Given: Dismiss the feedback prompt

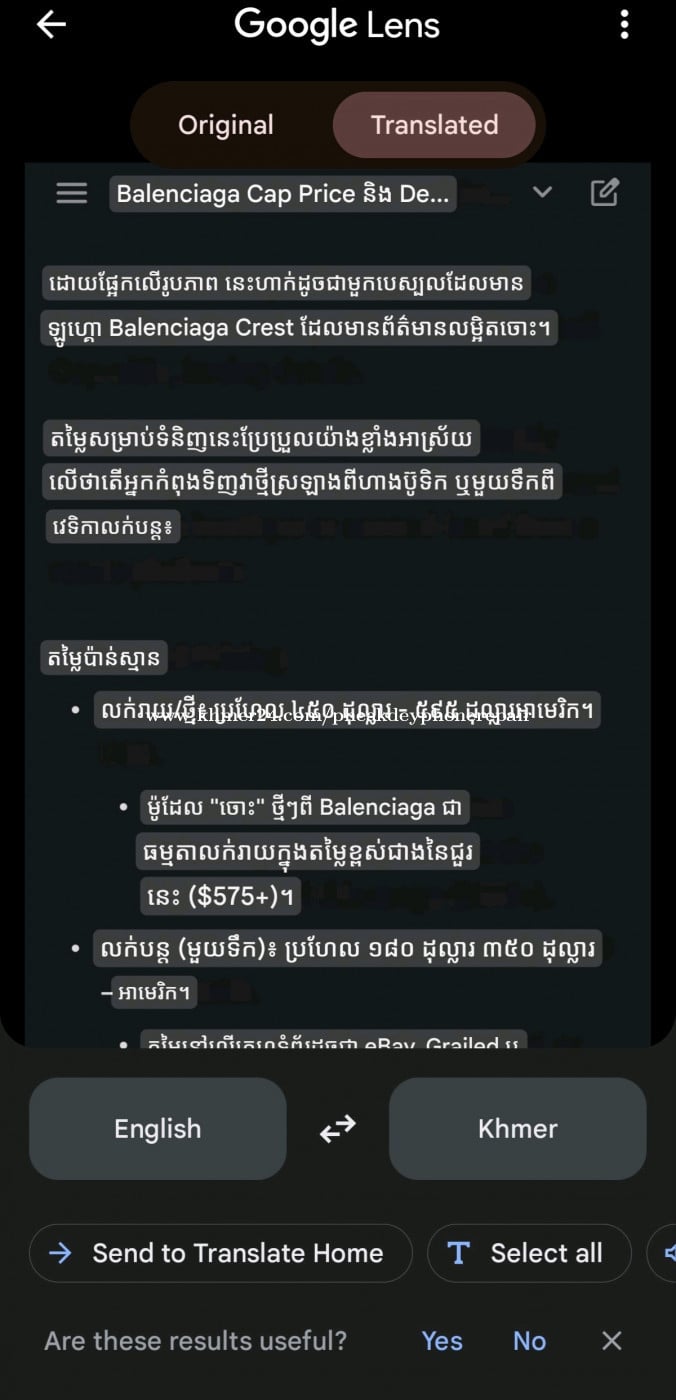Looking at the screenshot, I should [x=612, y=1341].
